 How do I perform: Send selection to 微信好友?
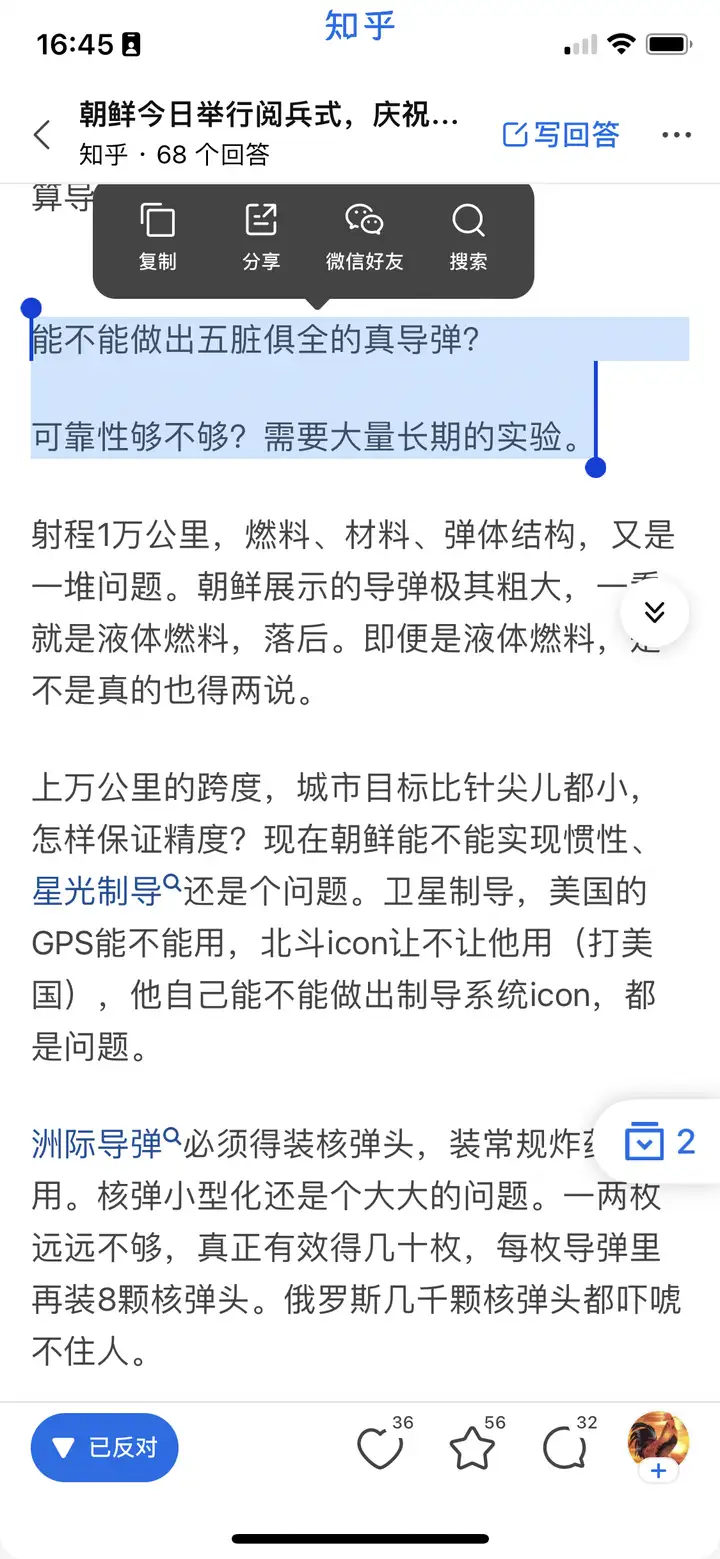[364, 238]
